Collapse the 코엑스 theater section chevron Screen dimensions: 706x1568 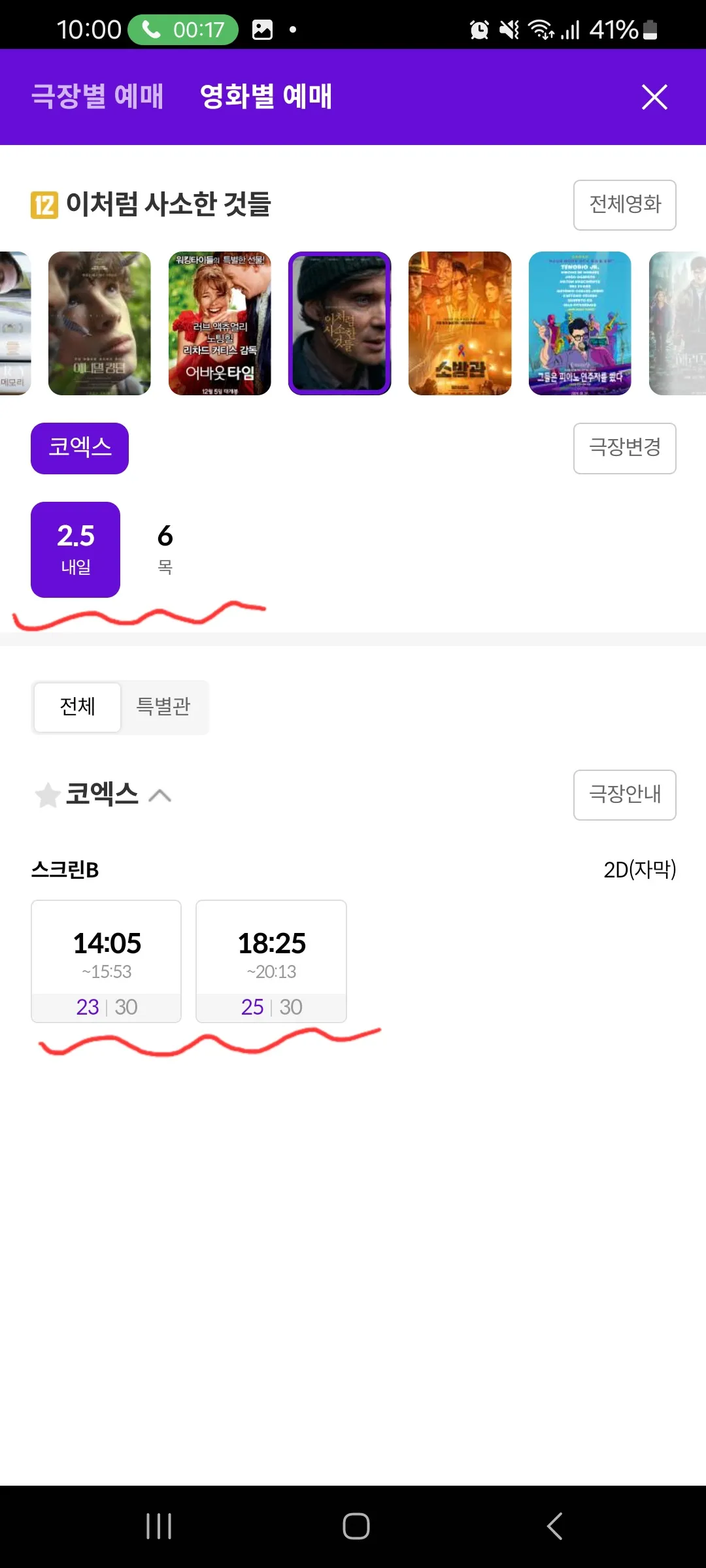(x=160, y=796)
